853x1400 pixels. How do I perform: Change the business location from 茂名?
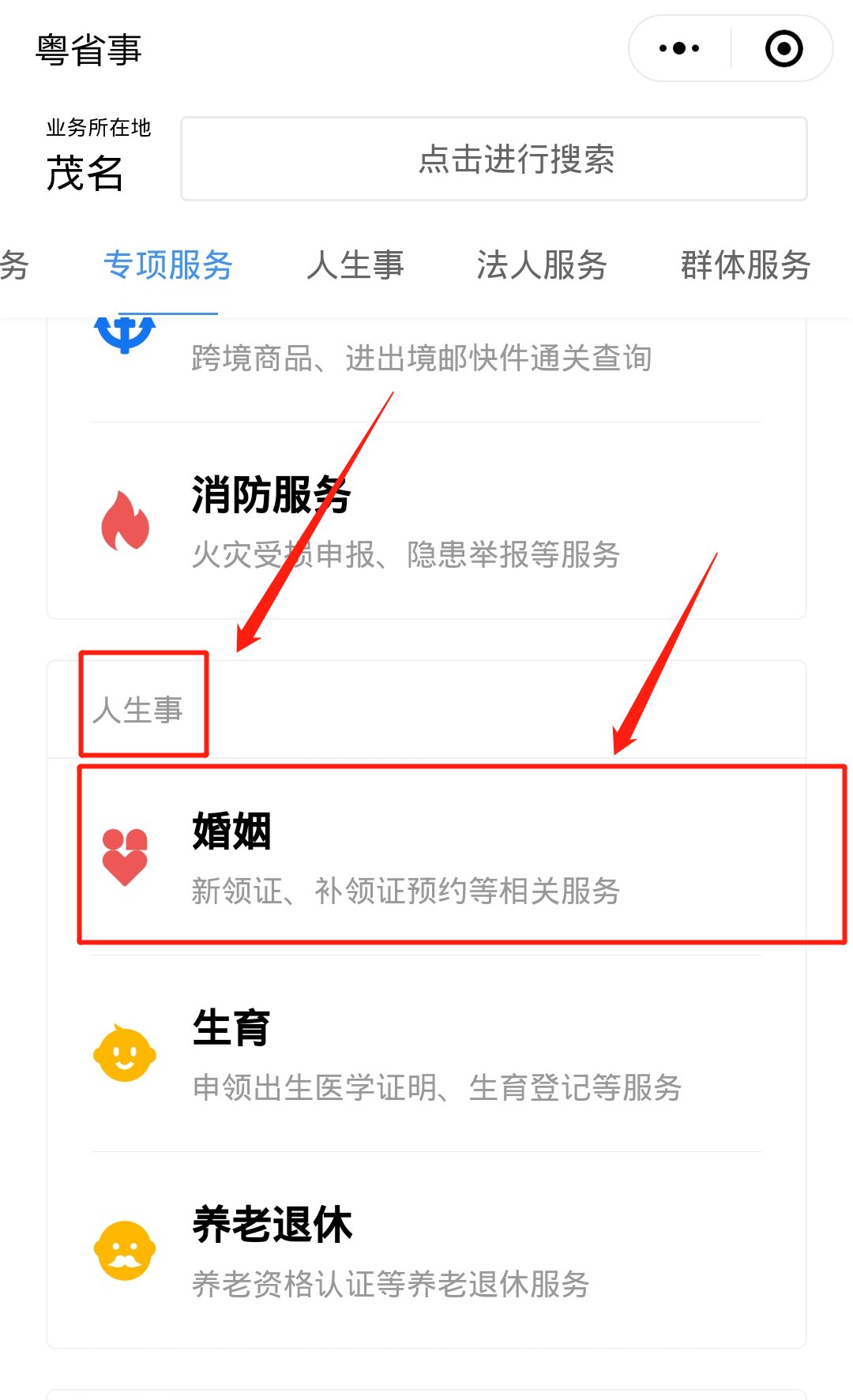85,172
